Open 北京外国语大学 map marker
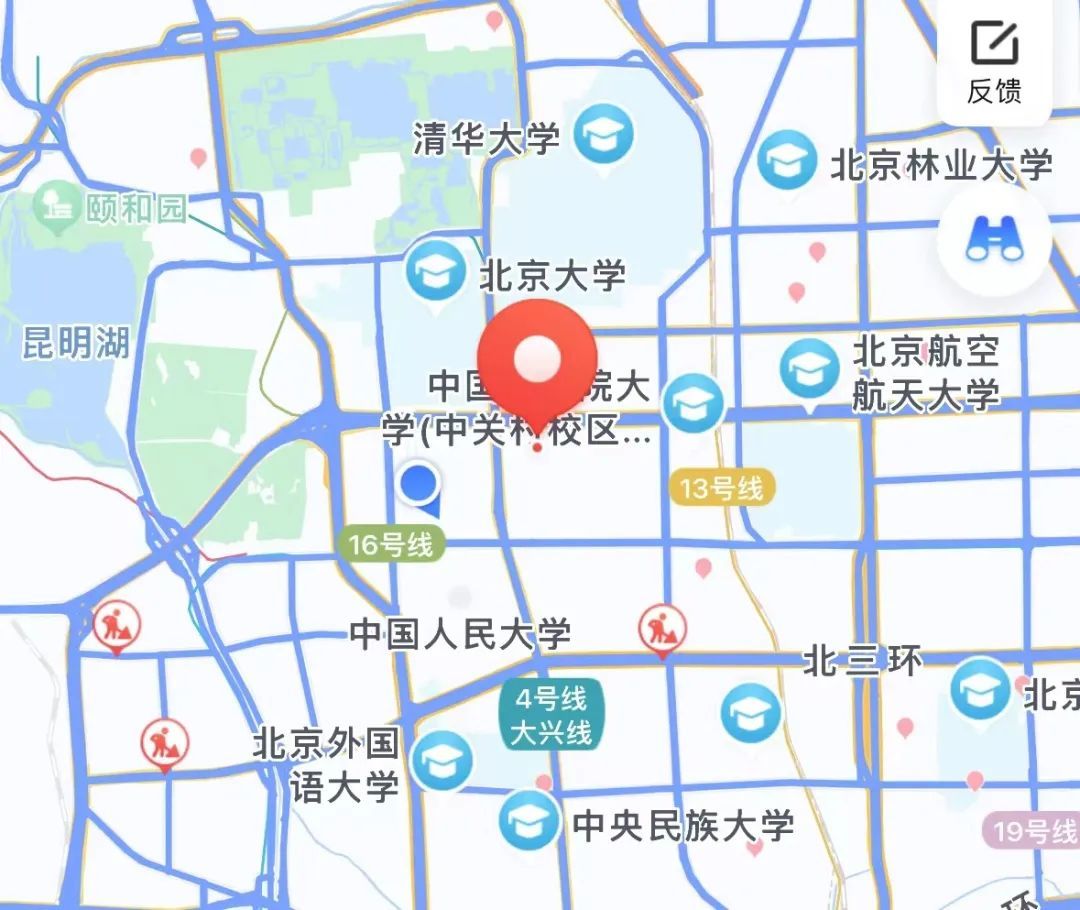Screen dimensions: 1080x910 pos(443,760)
